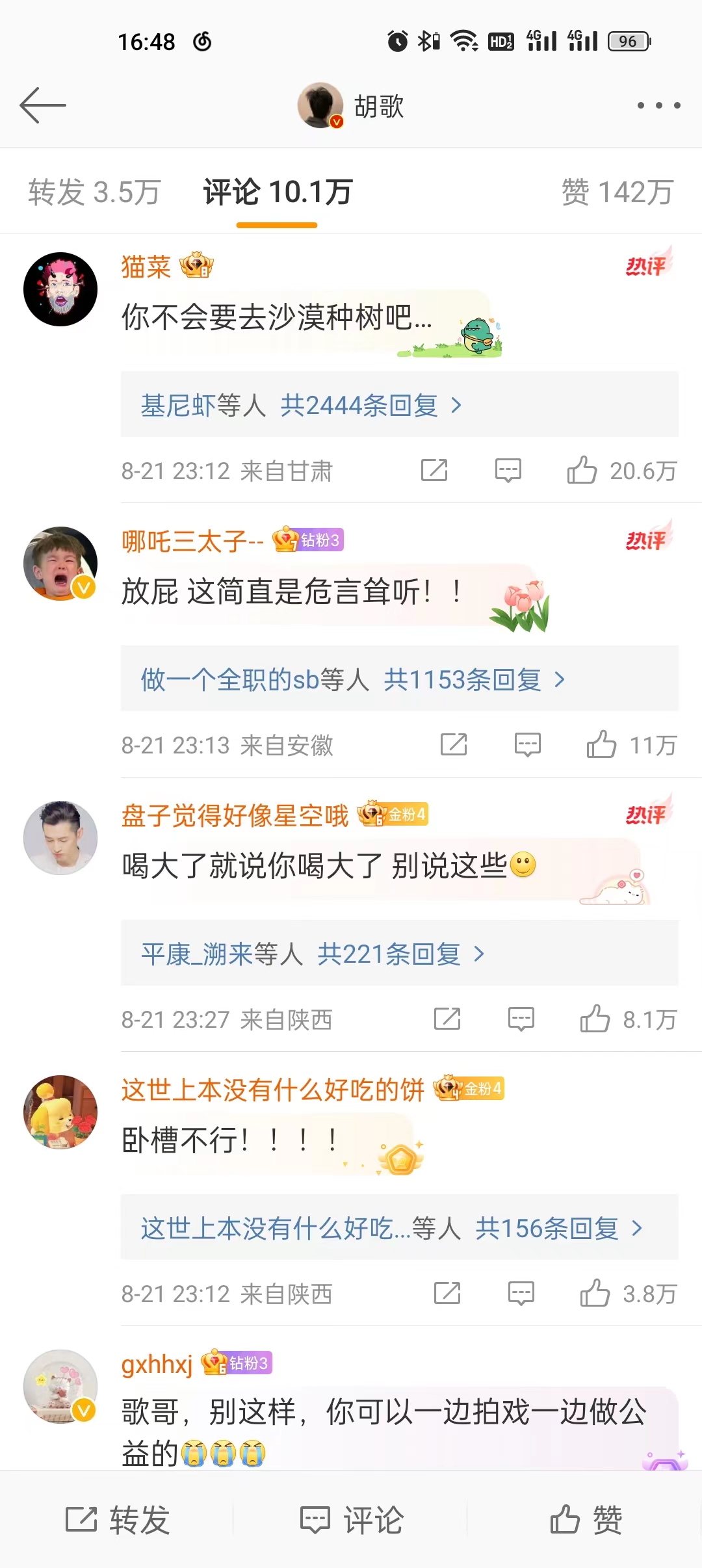
Task: Select the 评论 10.1万 tab
Action: [278, 192]
